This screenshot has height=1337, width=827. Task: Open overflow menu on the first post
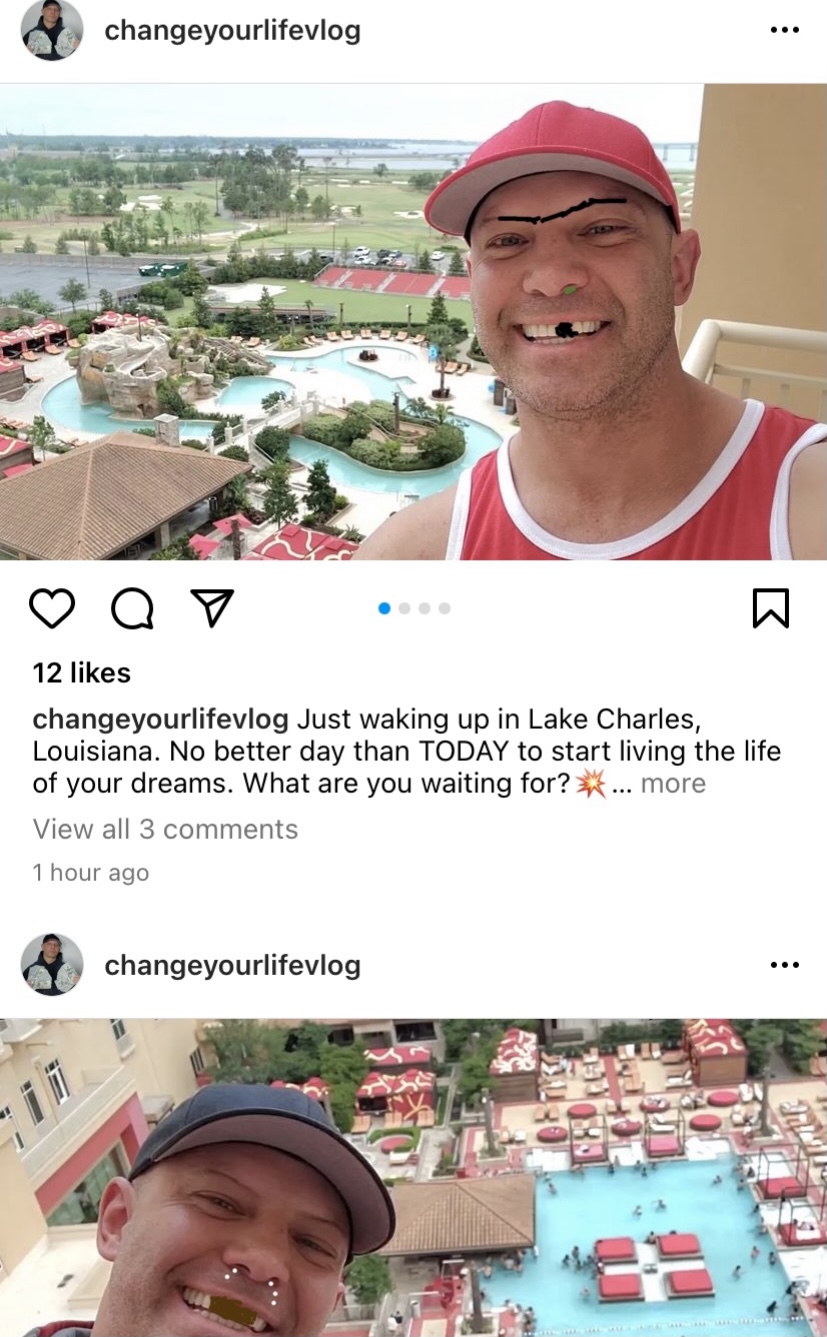pos(785,30)
